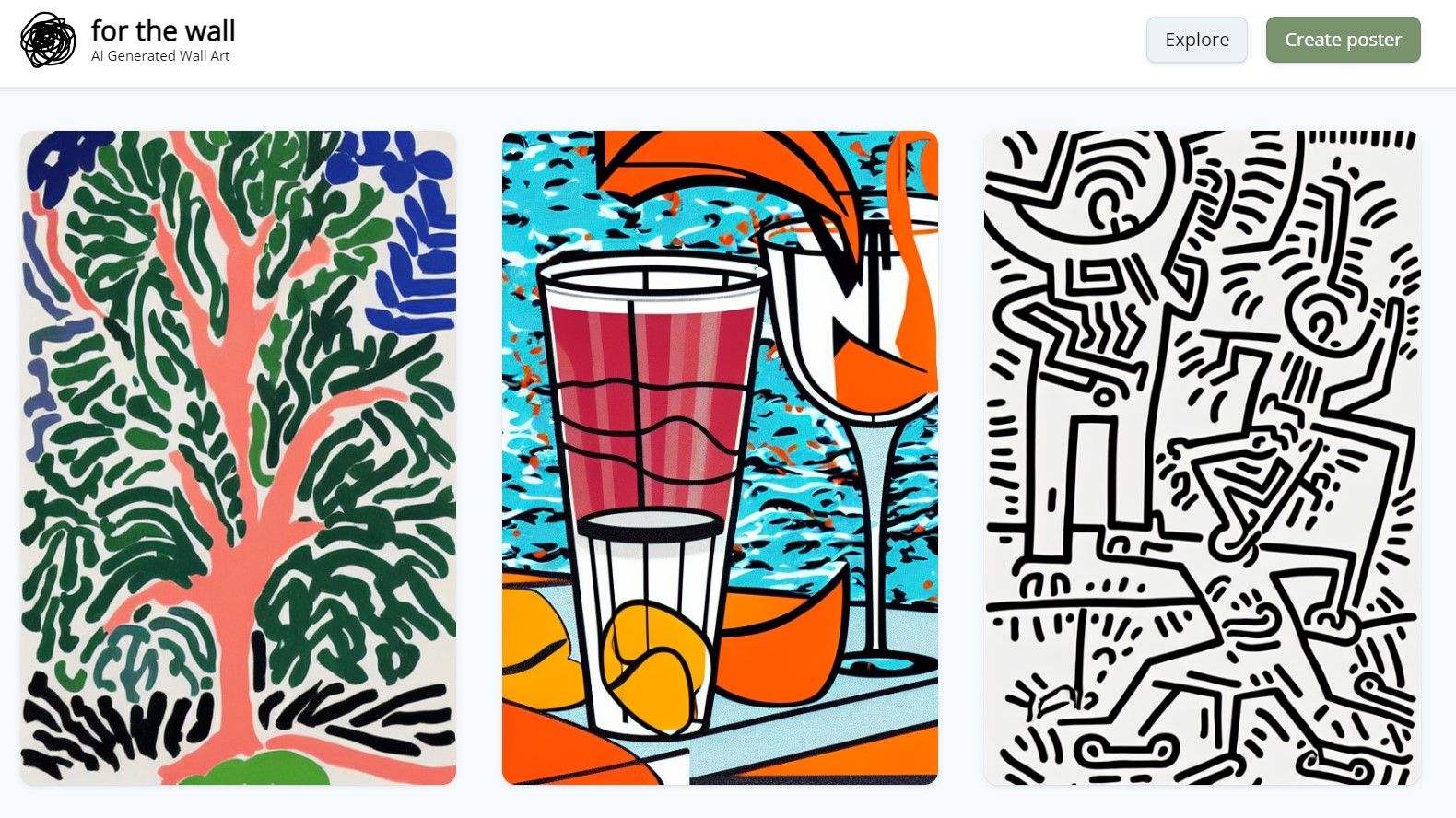Viewport: 1456px width, 818px height.
Task: Open the coral tree poster
Action: 238,457
